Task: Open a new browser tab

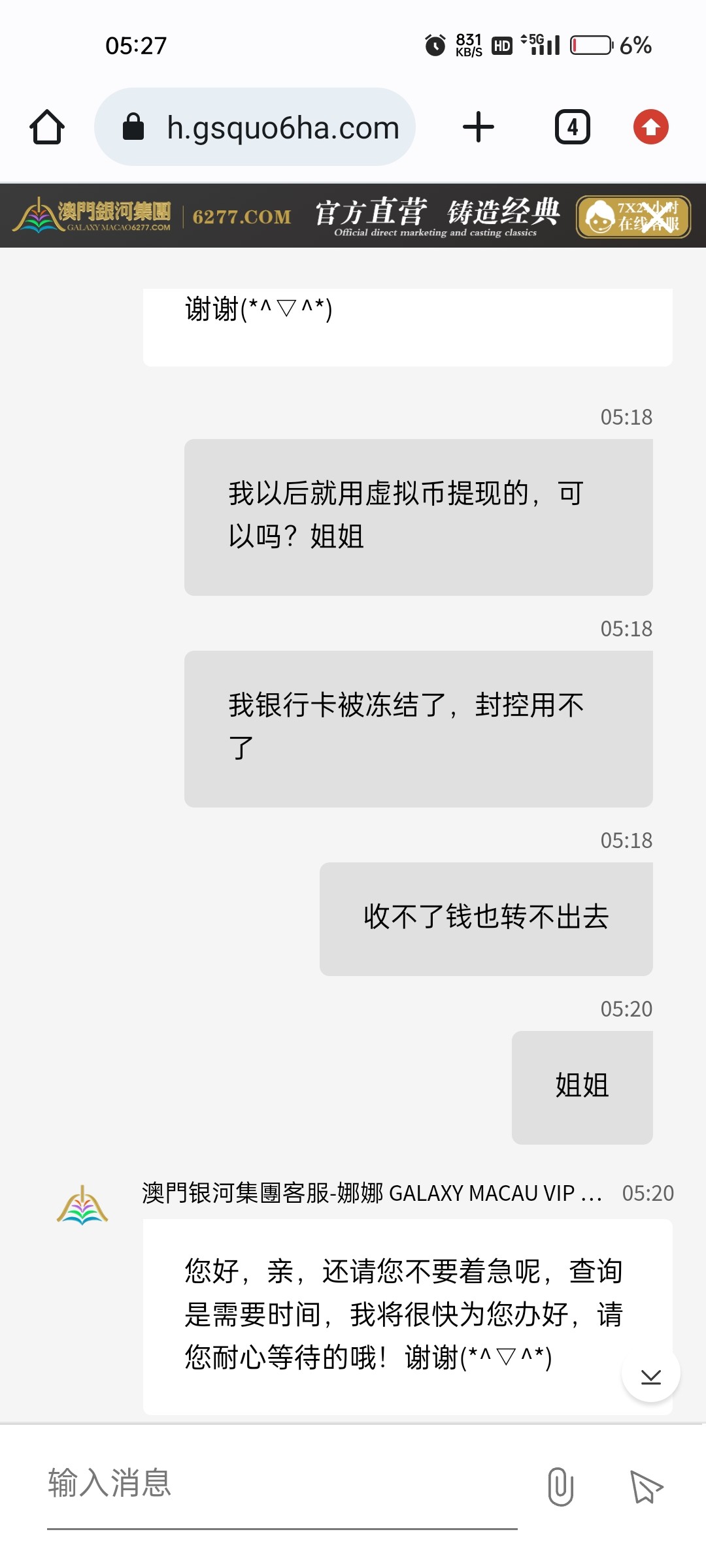Action: pos(479,127)
